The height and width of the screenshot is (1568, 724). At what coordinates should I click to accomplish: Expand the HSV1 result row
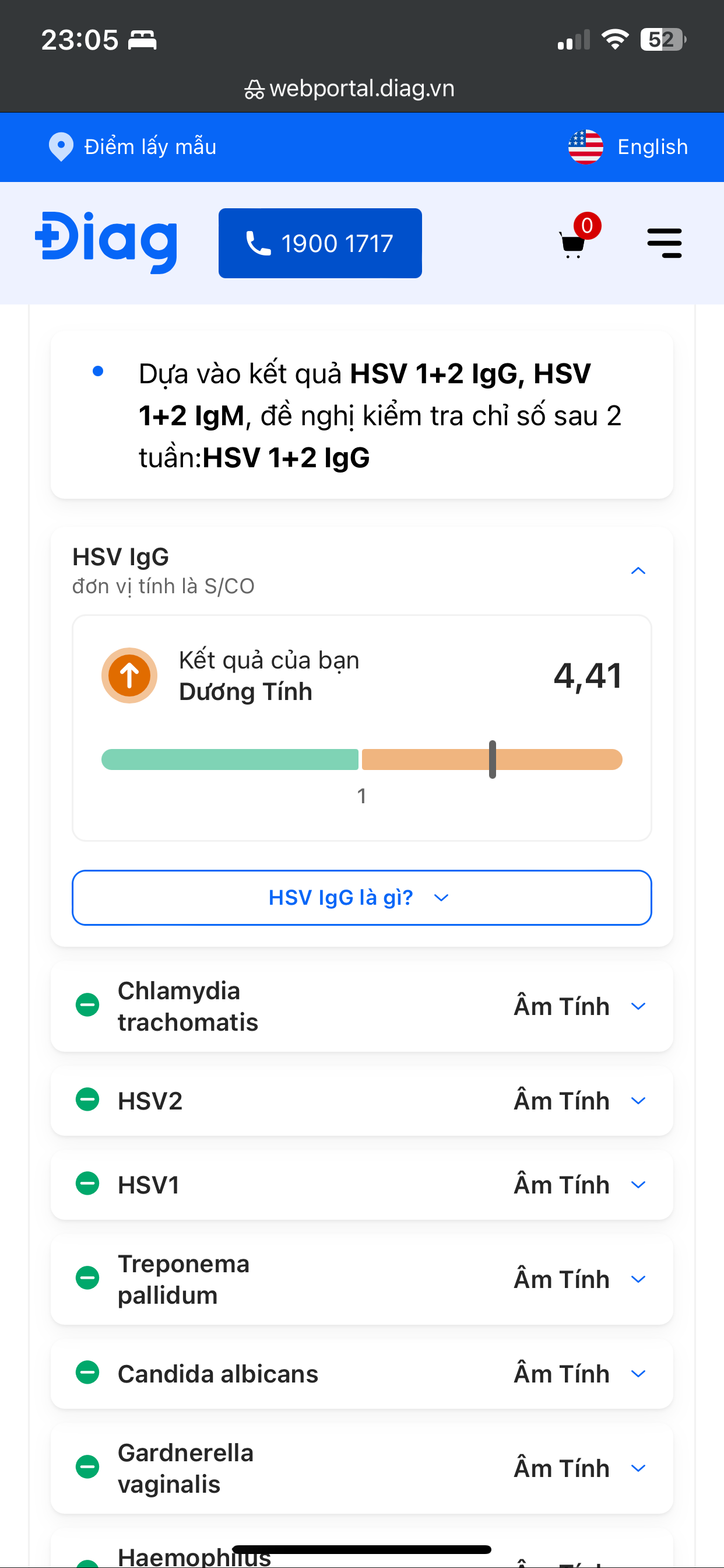point(638,1185)
